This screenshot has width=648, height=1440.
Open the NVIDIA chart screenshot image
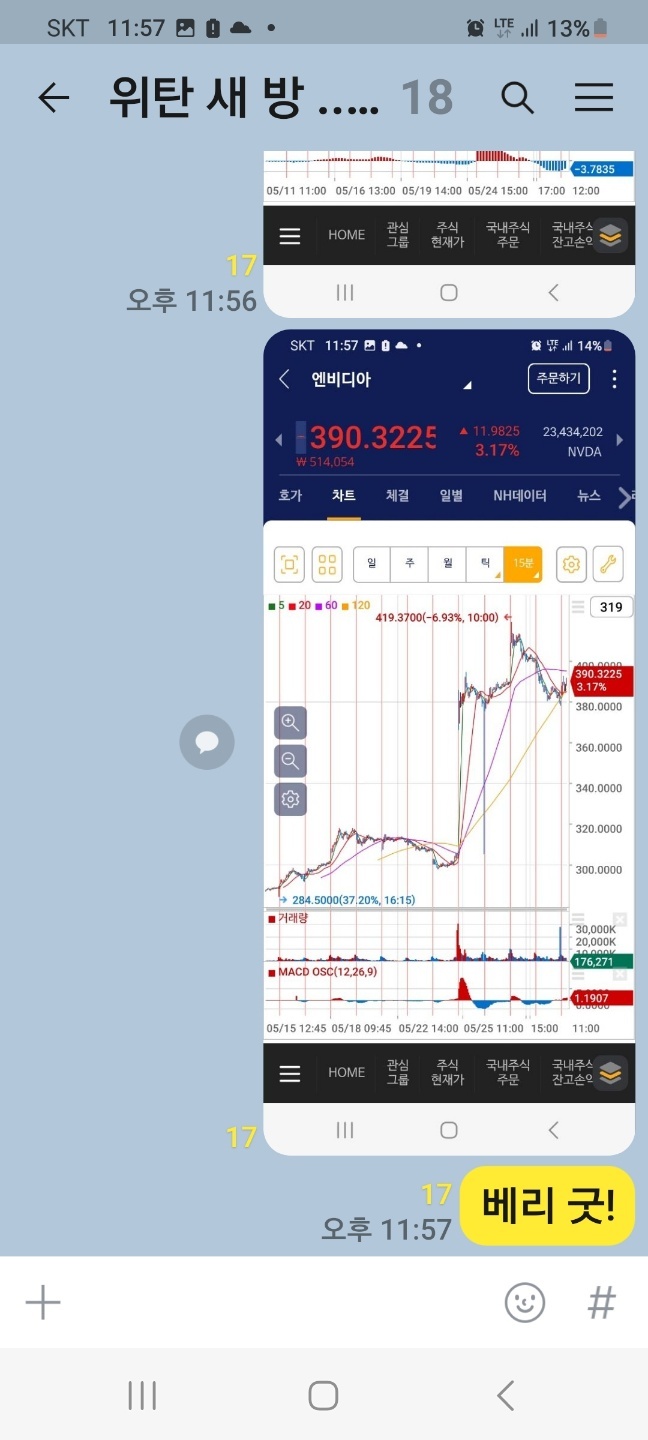click(x=449, y=740)
